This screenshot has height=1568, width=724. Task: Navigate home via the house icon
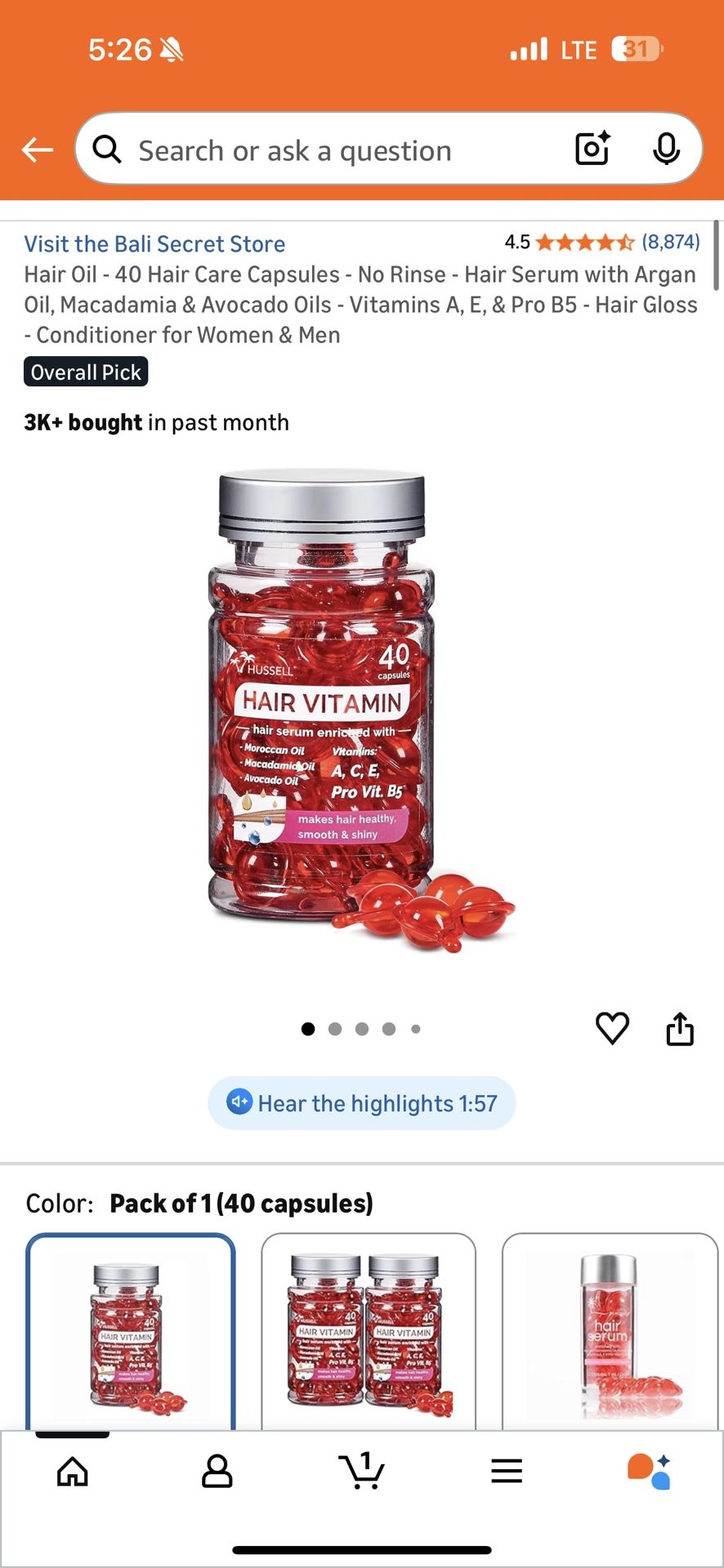coord(72,1470)
